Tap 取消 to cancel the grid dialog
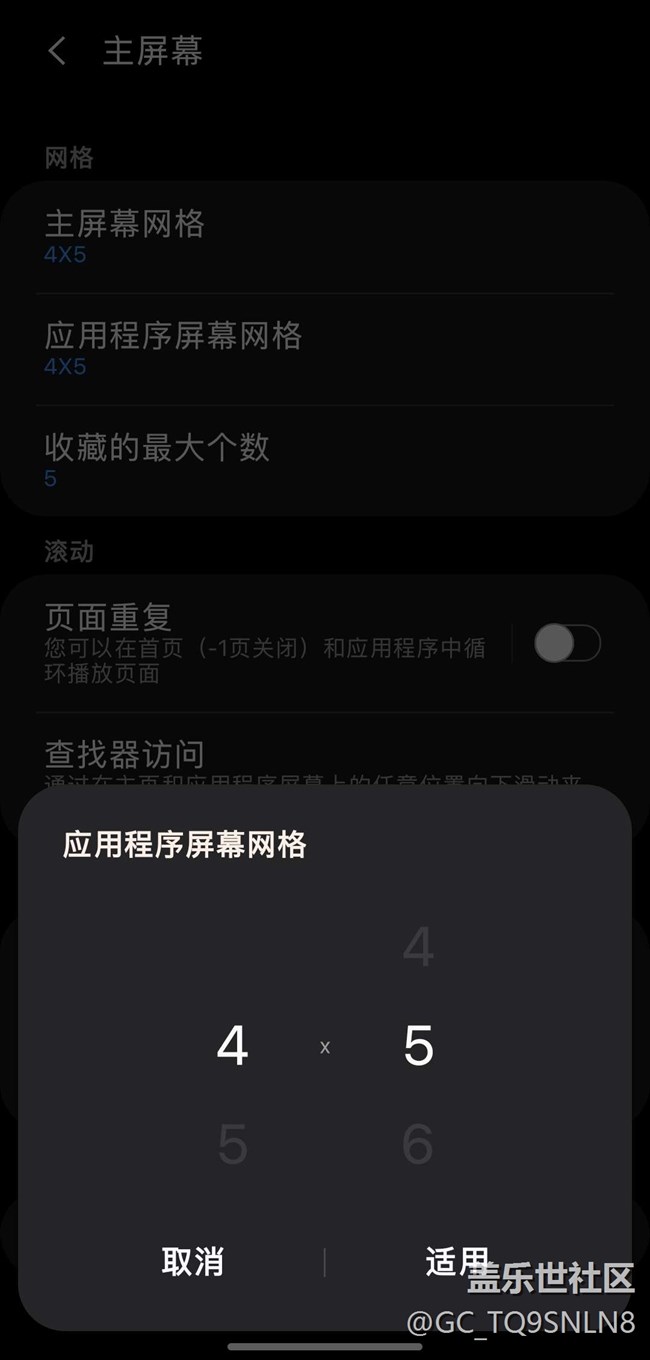650x1360 pixels. point(192,1262)
